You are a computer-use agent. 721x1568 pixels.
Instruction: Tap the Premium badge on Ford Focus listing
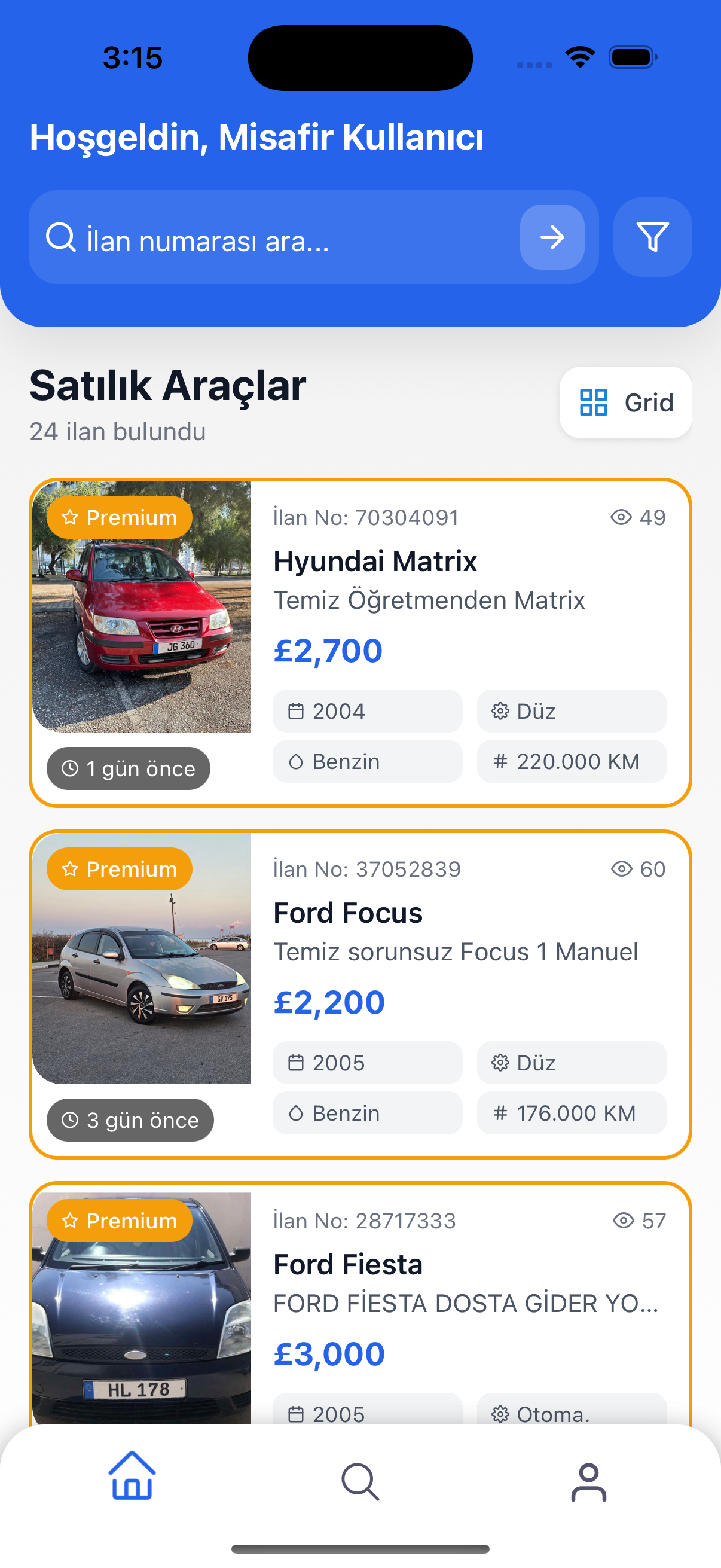118,868
